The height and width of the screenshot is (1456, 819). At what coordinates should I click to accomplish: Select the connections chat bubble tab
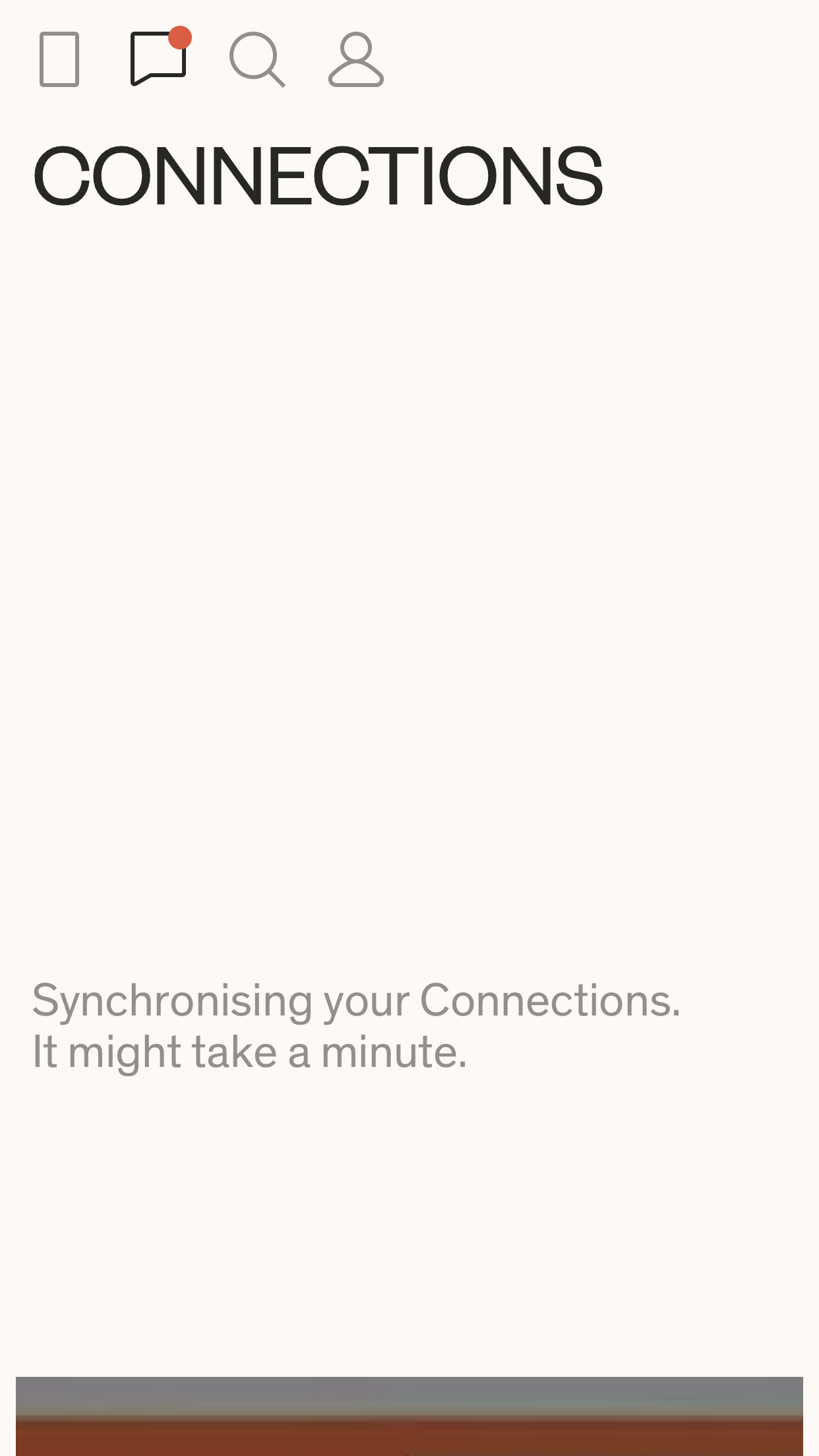click(x=159, y=58)
